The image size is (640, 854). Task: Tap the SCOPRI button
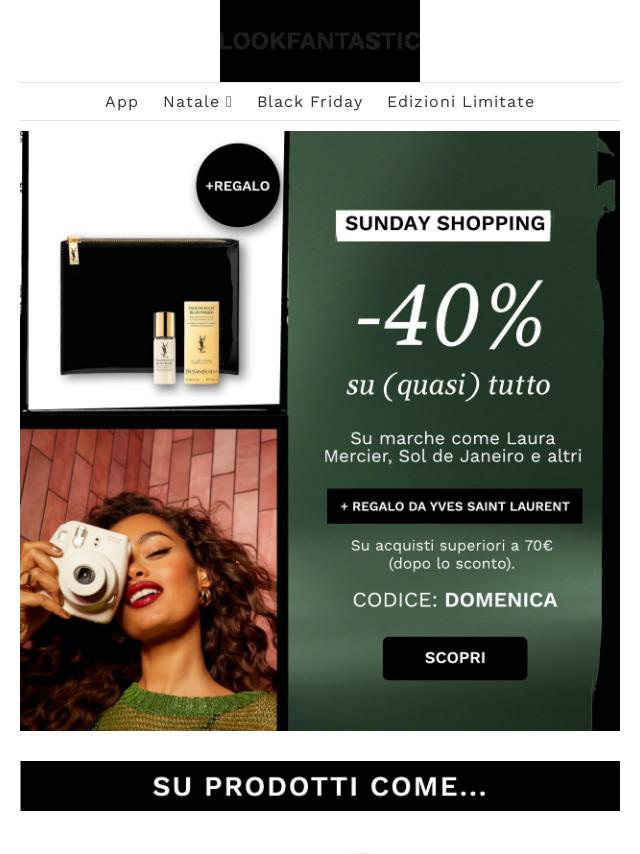(454, 658)
